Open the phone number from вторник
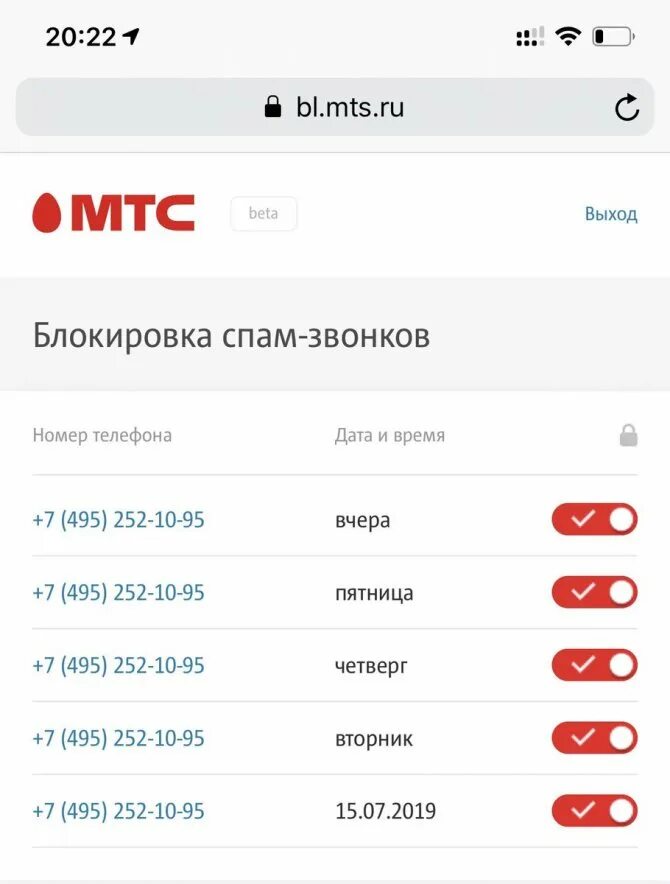Viewport: 670px width, 884px height. pyautogui.click(x=118, y=738)
